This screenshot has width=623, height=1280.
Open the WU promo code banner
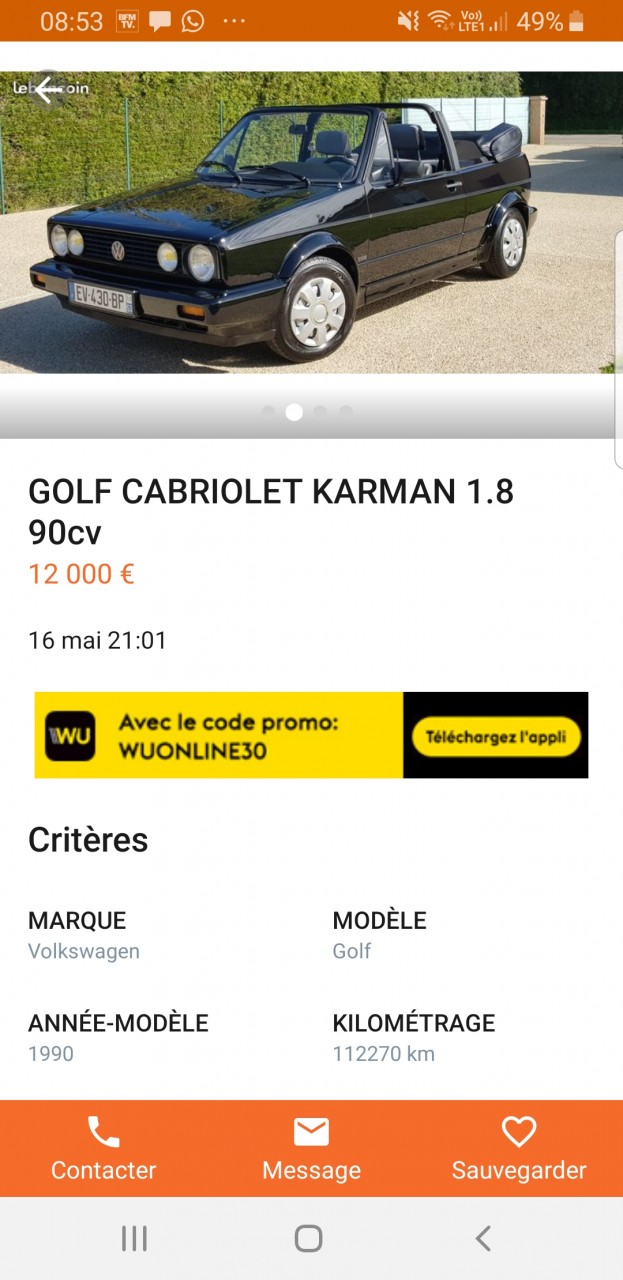[x=311, y=735]
